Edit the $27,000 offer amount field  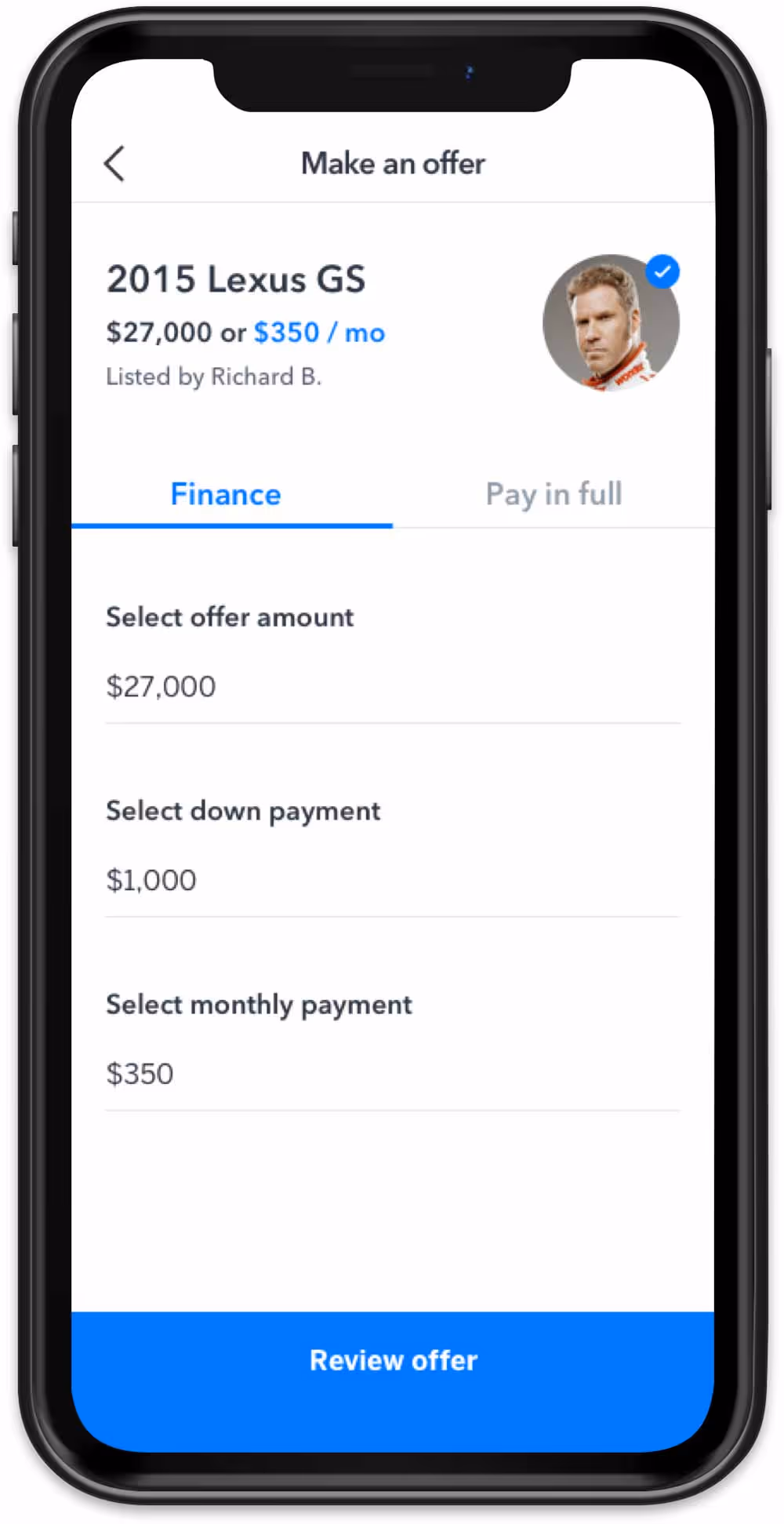coord(392,687)
